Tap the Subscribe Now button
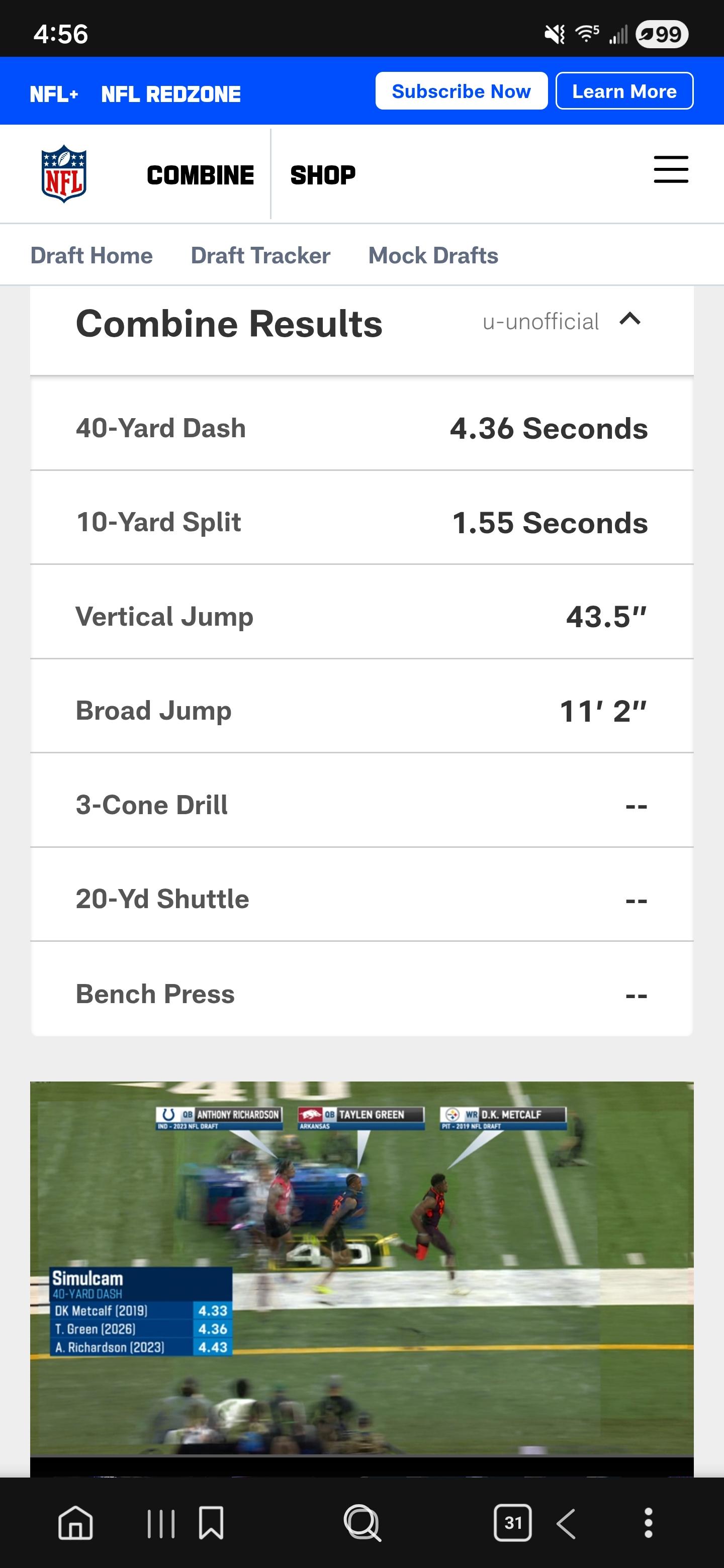This screenshot has width=724, height=1568. [461, 91]
